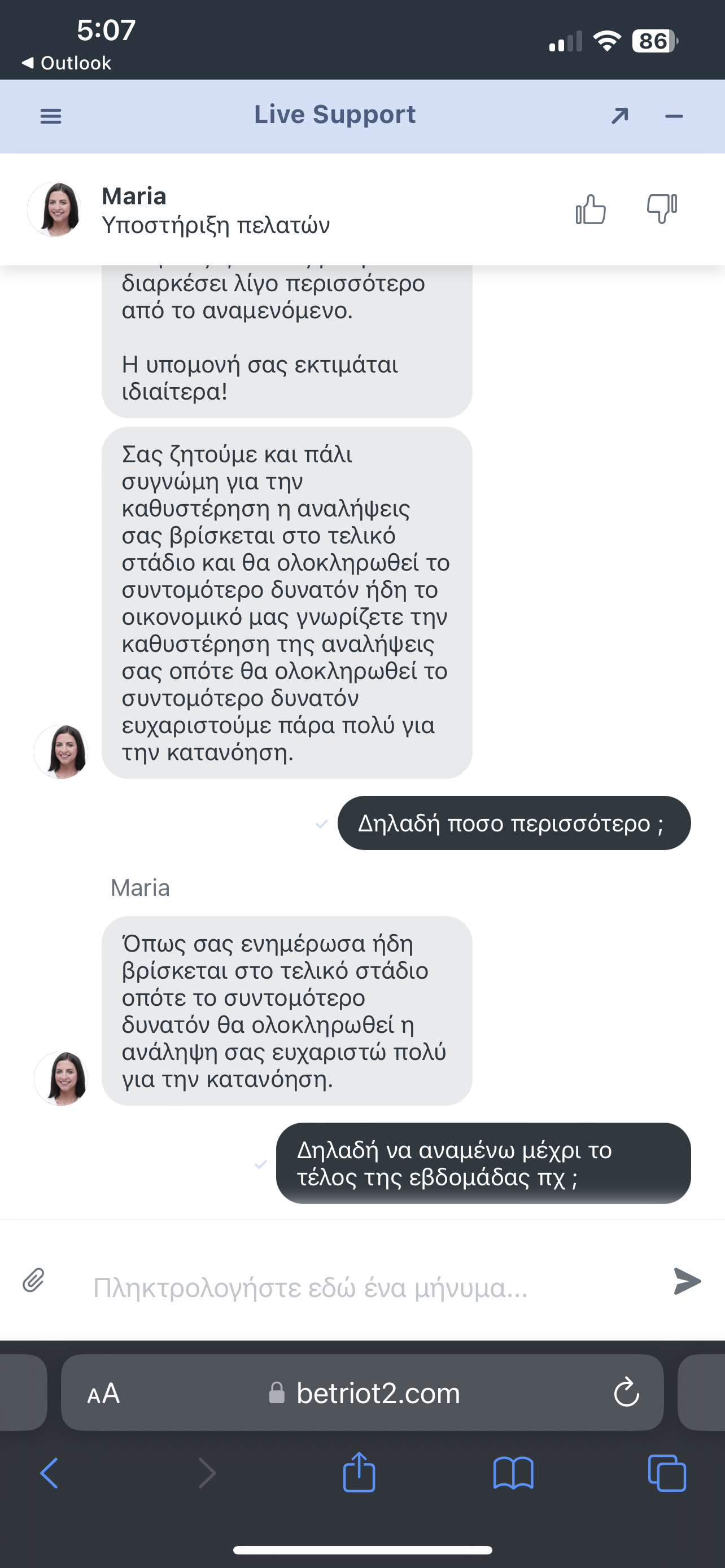Minimize the Live Support chat
Viewport: 725px width, 1568px height.
pyautogui.click(x=674, y=116)
